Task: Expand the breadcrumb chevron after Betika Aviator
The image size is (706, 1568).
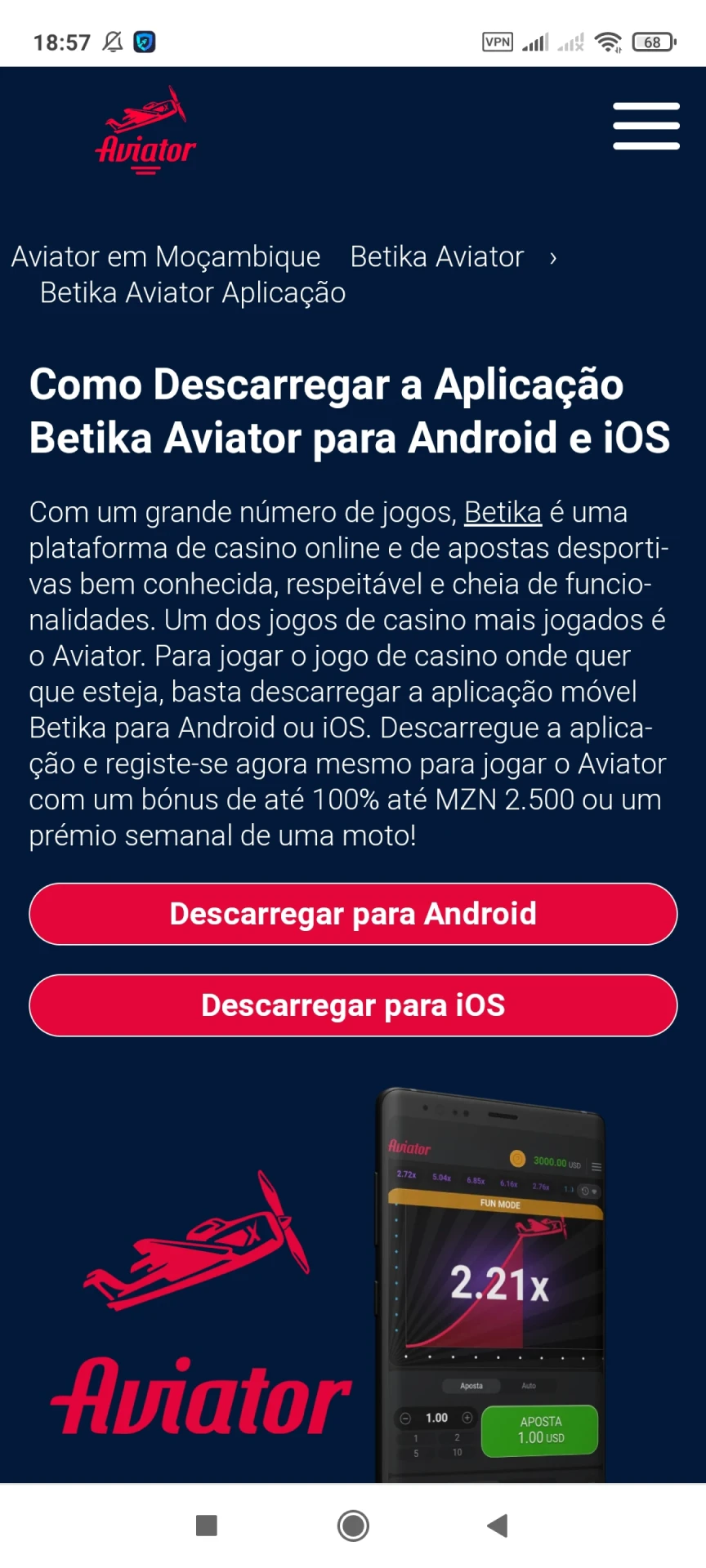Action: tap(554, 256)
